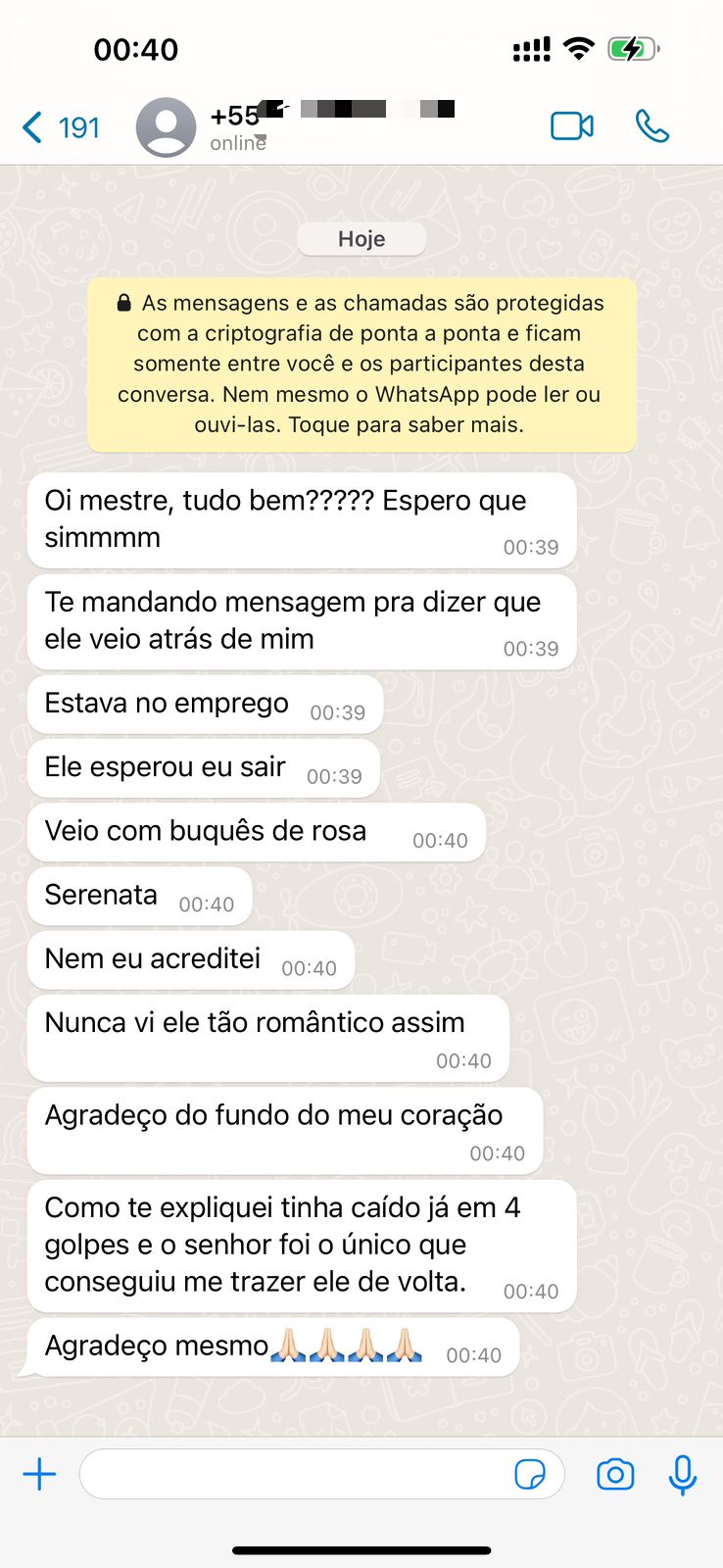
Task: Go back to the chat list
Action: (59, 127)
